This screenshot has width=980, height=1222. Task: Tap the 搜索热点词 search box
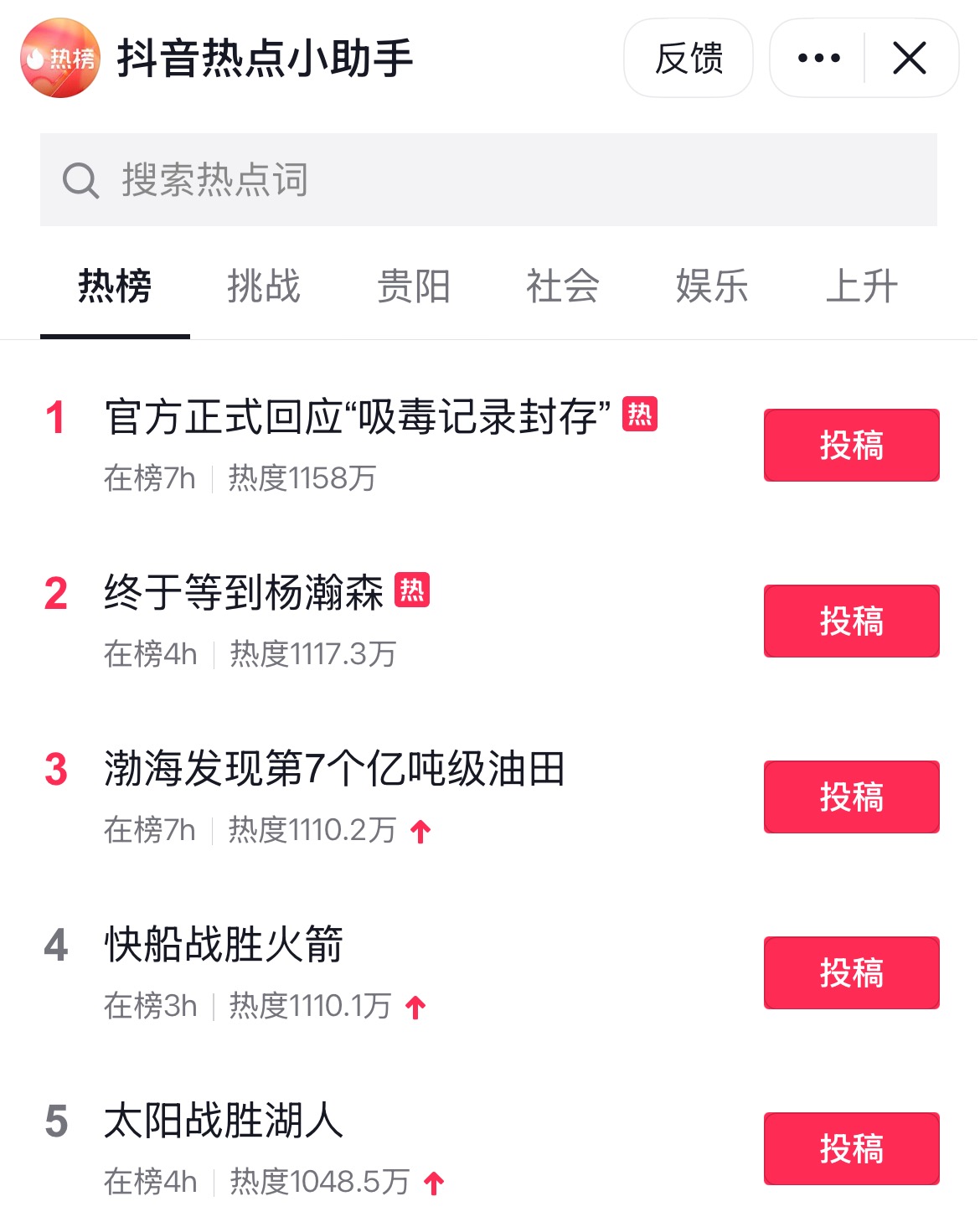tap(487, 180)
